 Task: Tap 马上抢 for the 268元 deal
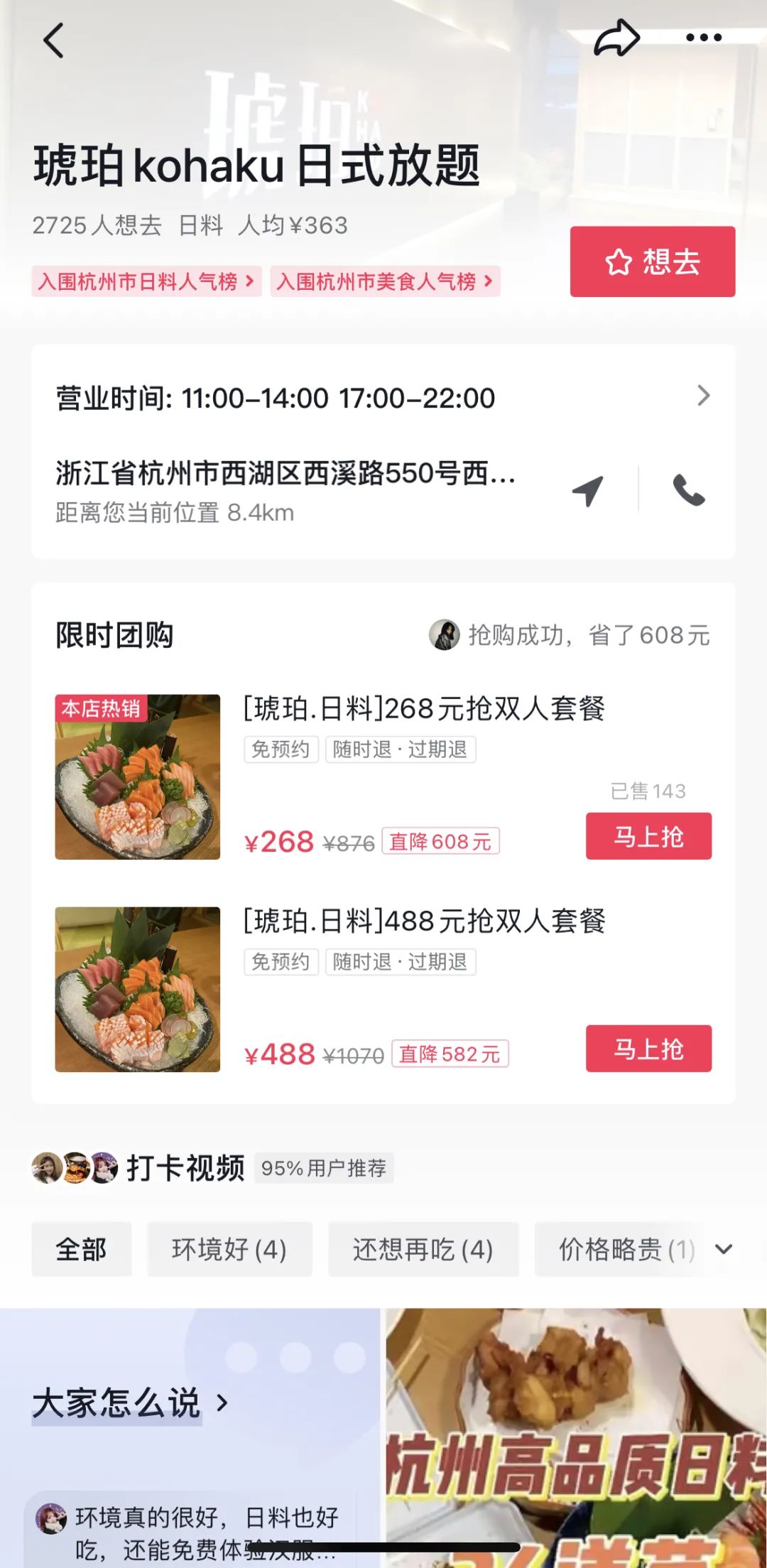648,836
